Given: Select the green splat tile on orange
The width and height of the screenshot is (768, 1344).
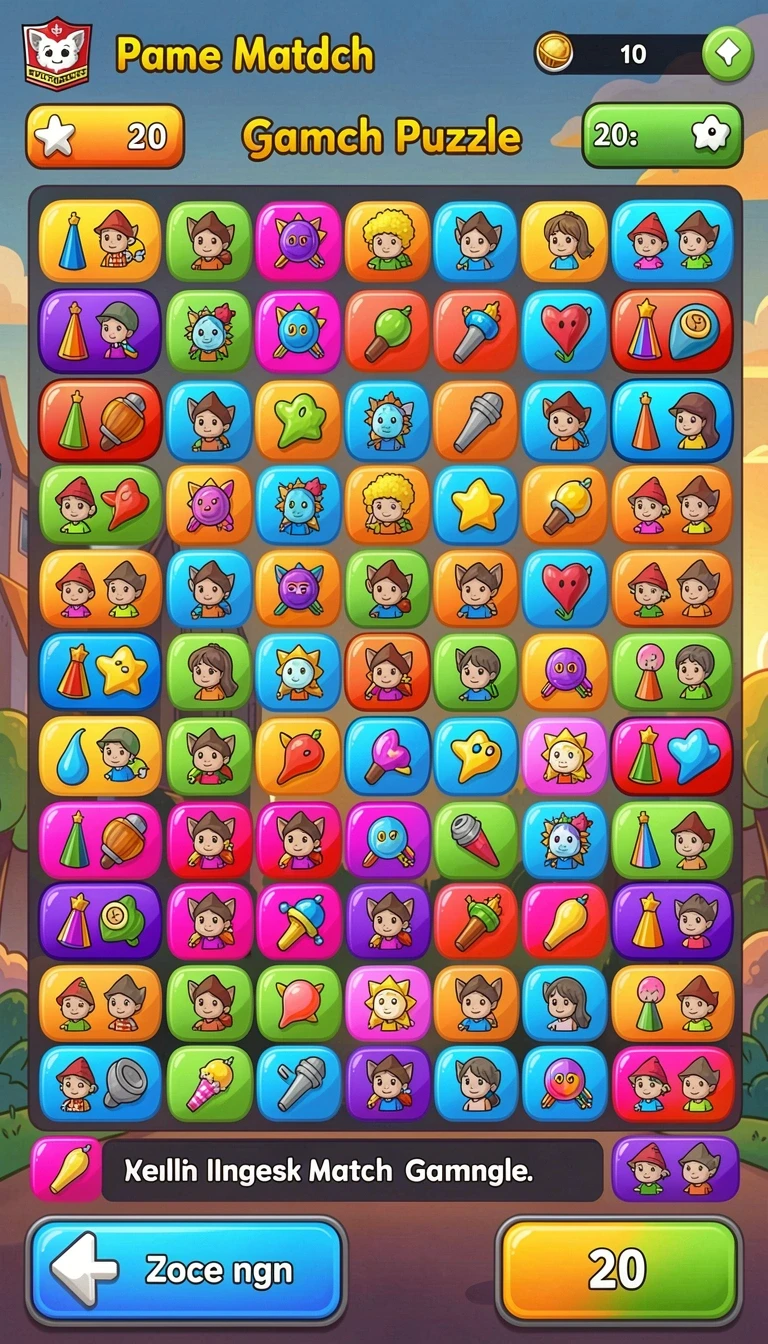Looking at the screenshot, I should [299, 420].
